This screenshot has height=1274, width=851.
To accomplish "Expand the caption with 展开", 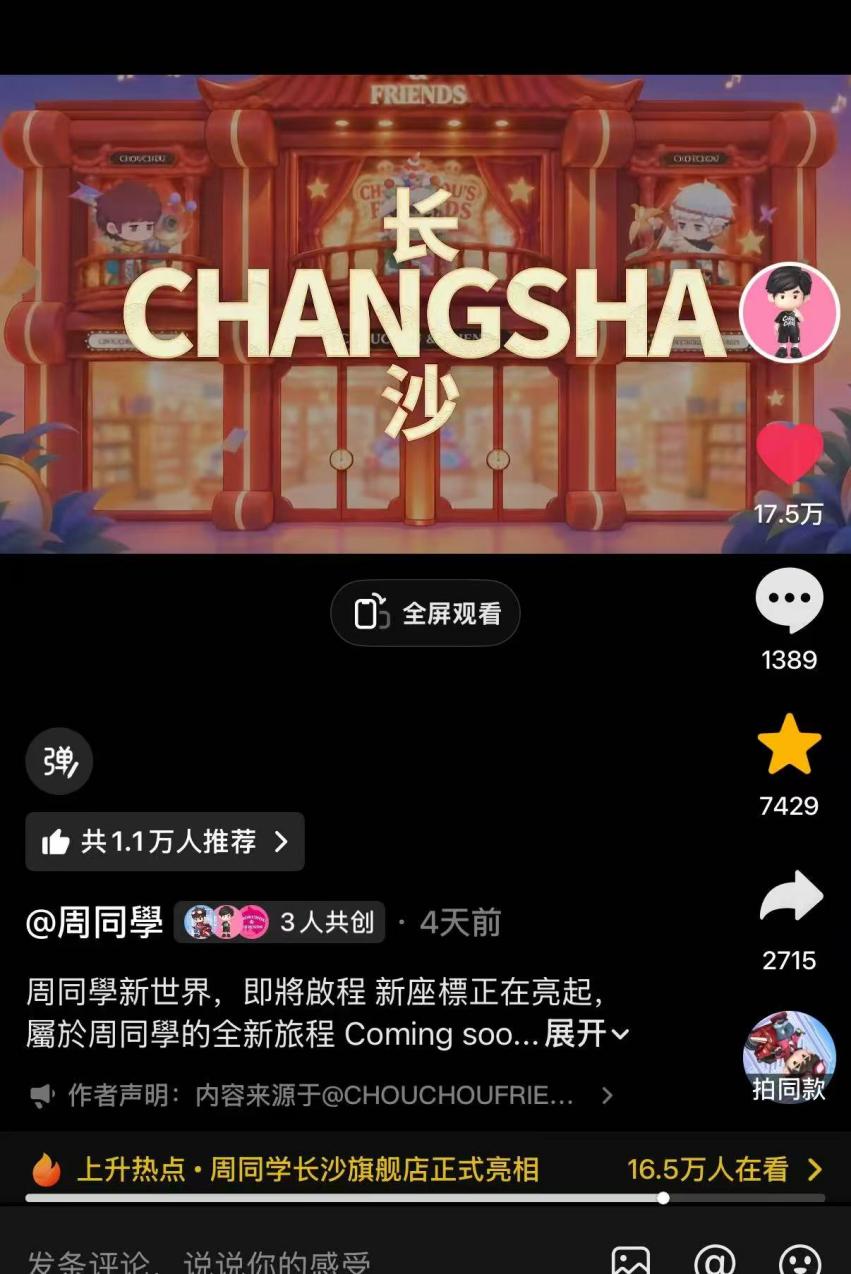I will pos(587,1034).
